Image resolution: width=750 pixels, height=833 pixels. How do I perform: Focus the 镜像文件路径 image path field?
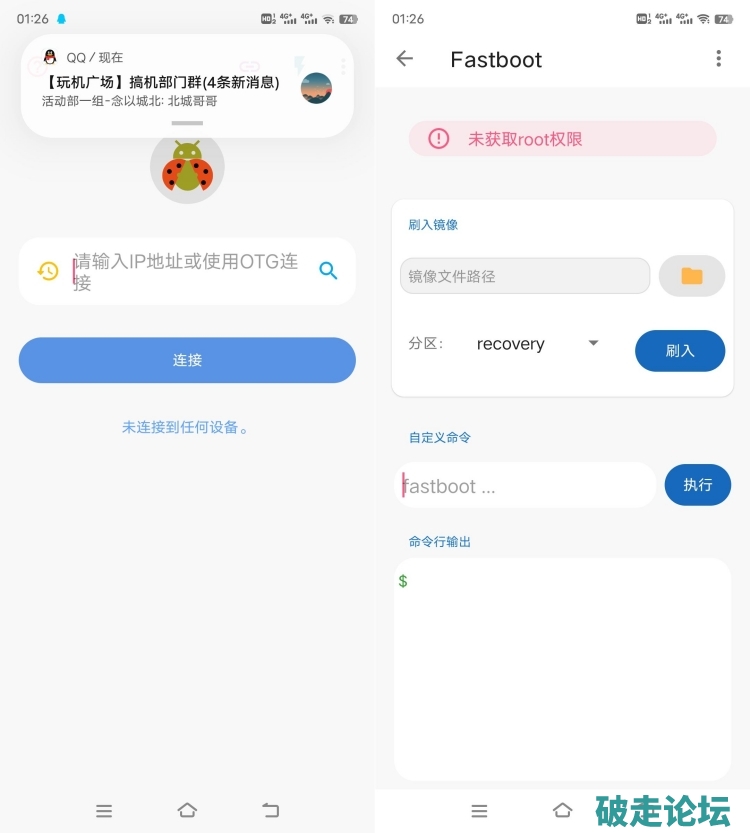coord(525,276)
